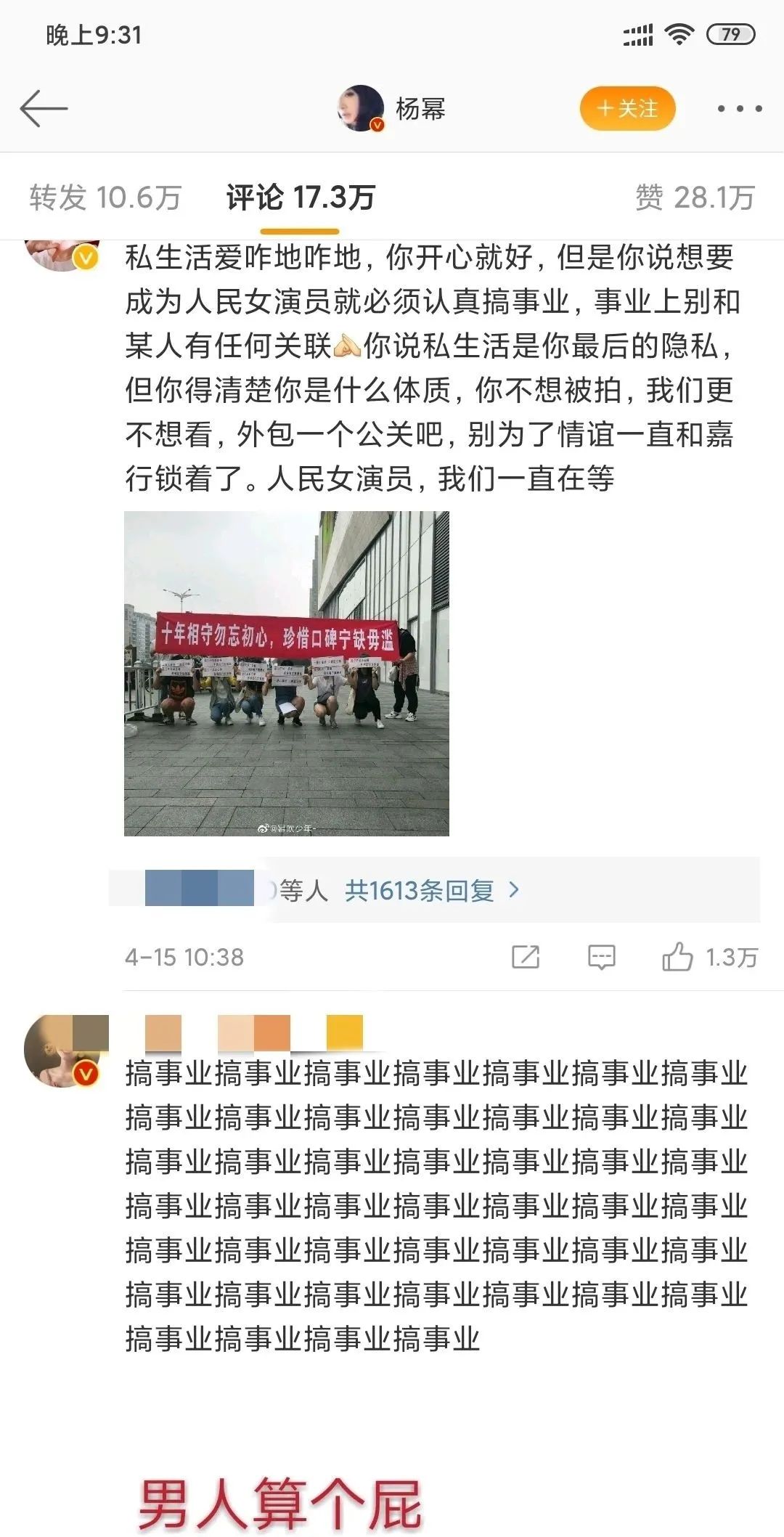The width and height of the screenshot is (784, 1537).
Task: Like the comment with 1.3万 likes
Action: 677,957
